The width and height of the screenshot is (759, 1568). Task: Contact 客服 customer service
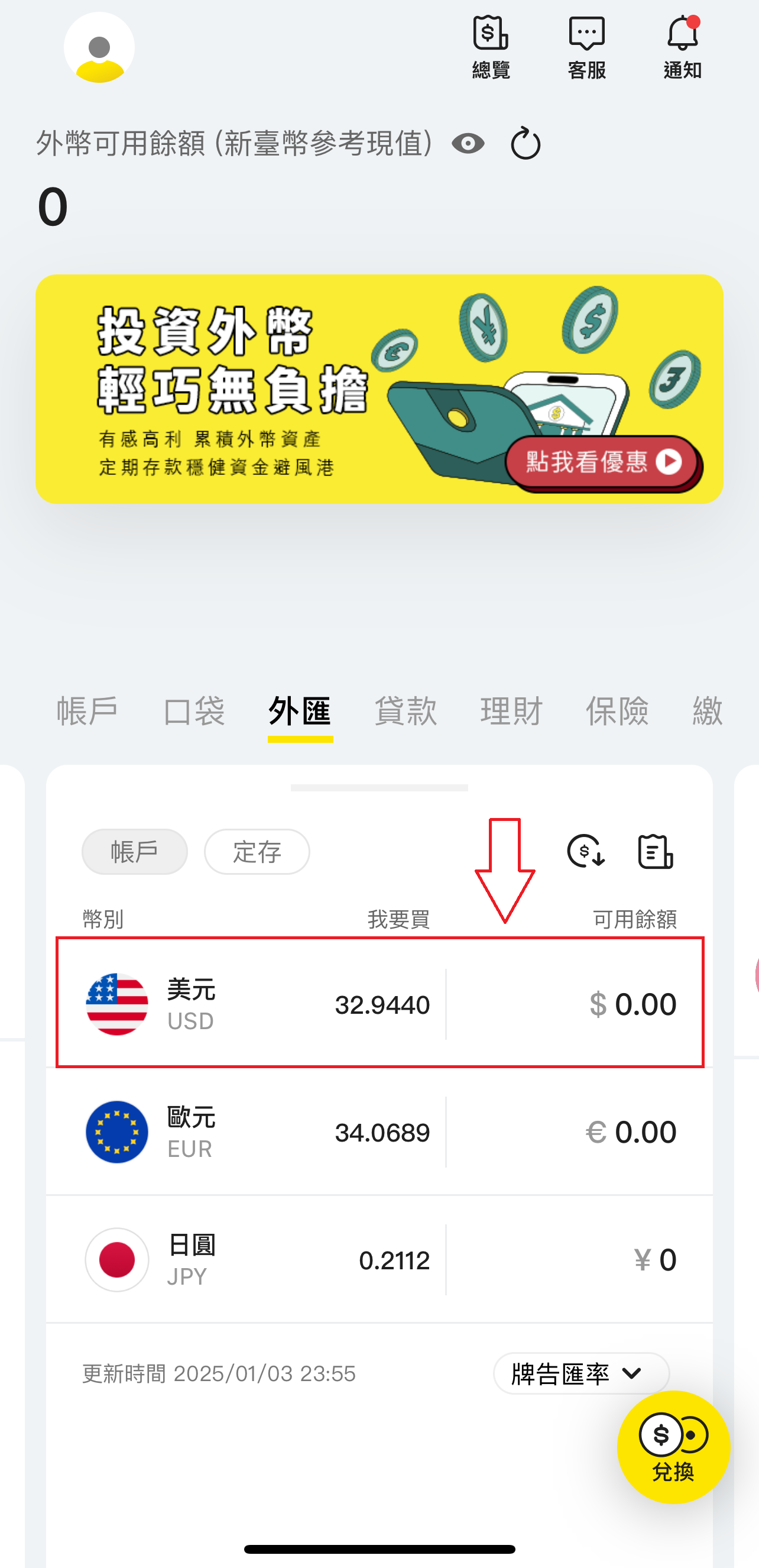(x=586, y=47)
